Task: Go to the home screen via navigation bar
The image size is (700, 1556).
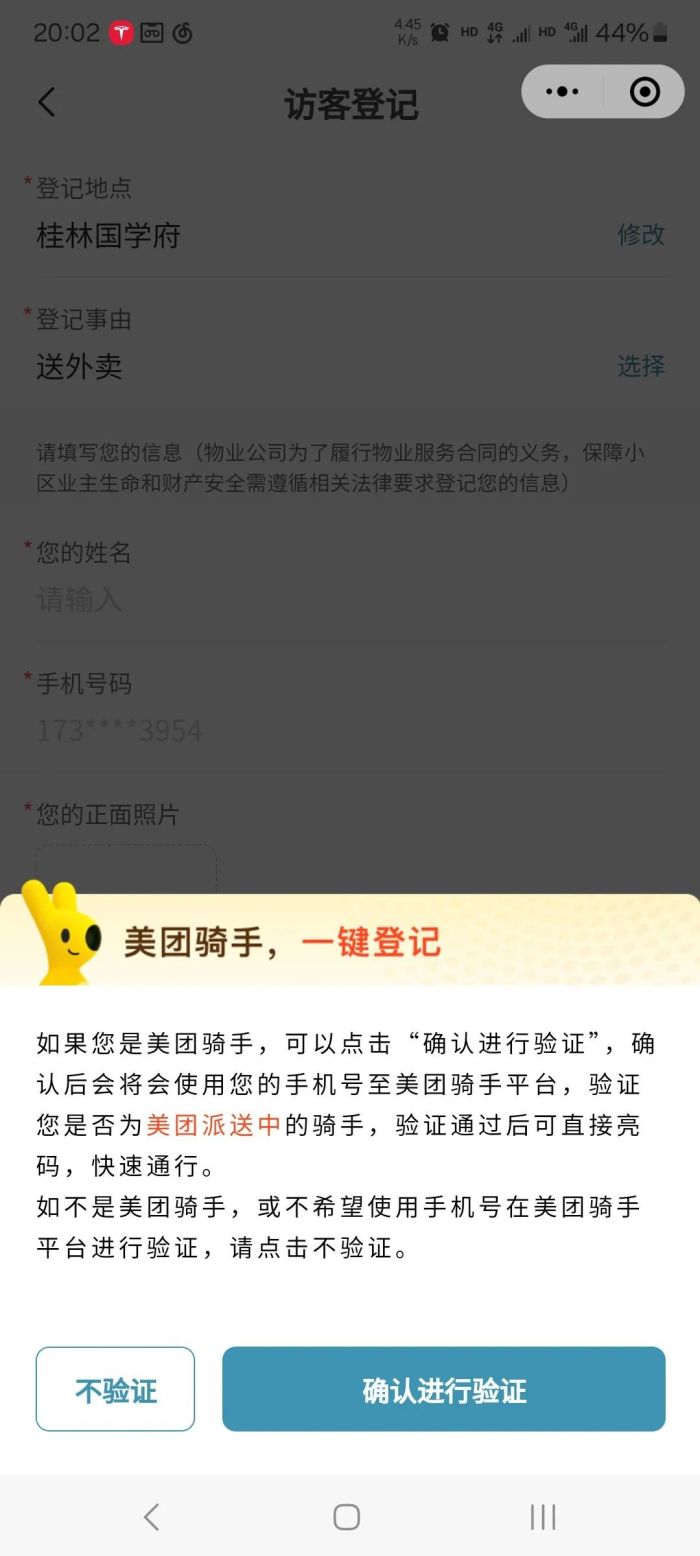Action: [347, 1517]
